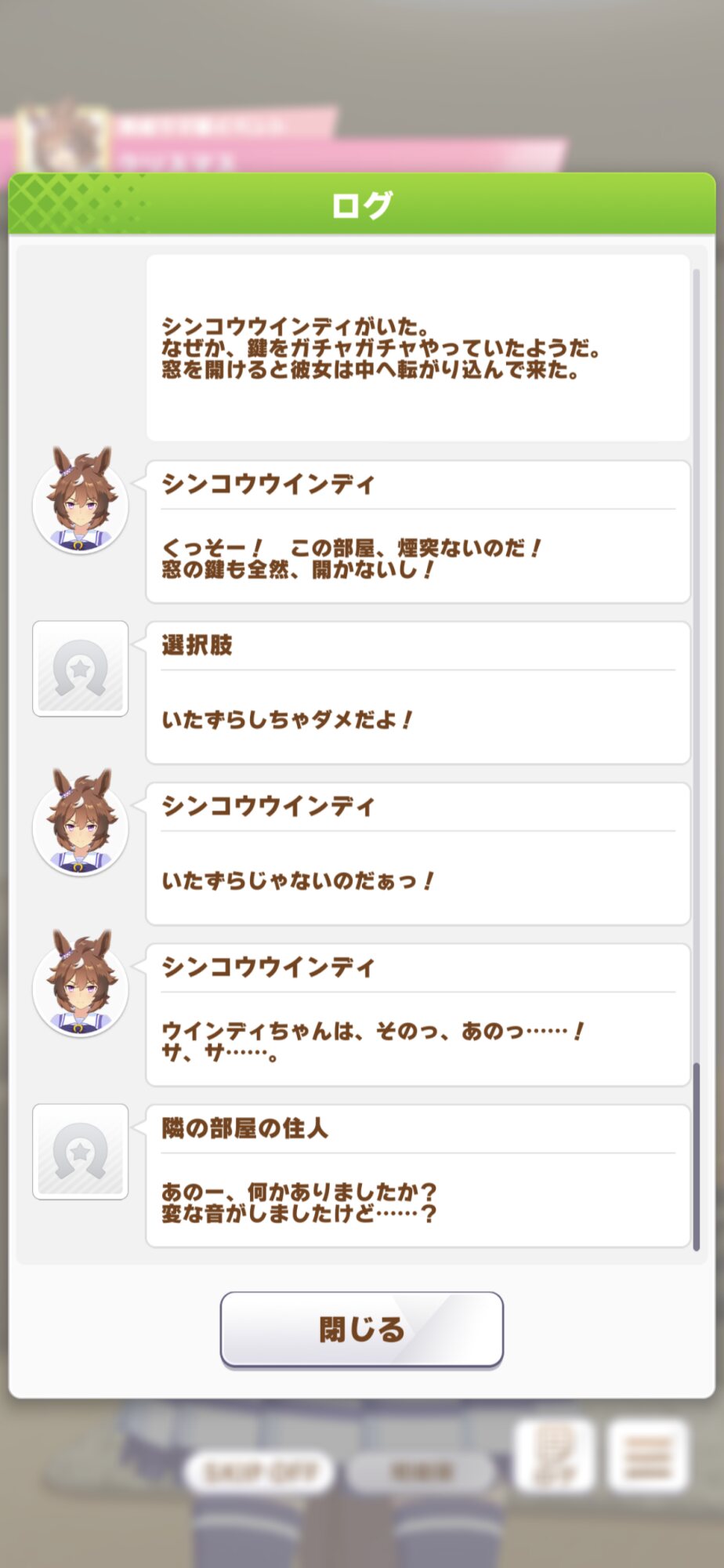Close the log dialog with 閉じる
This screenshot has height=1568, width=724.
(x=361, y=1329)
